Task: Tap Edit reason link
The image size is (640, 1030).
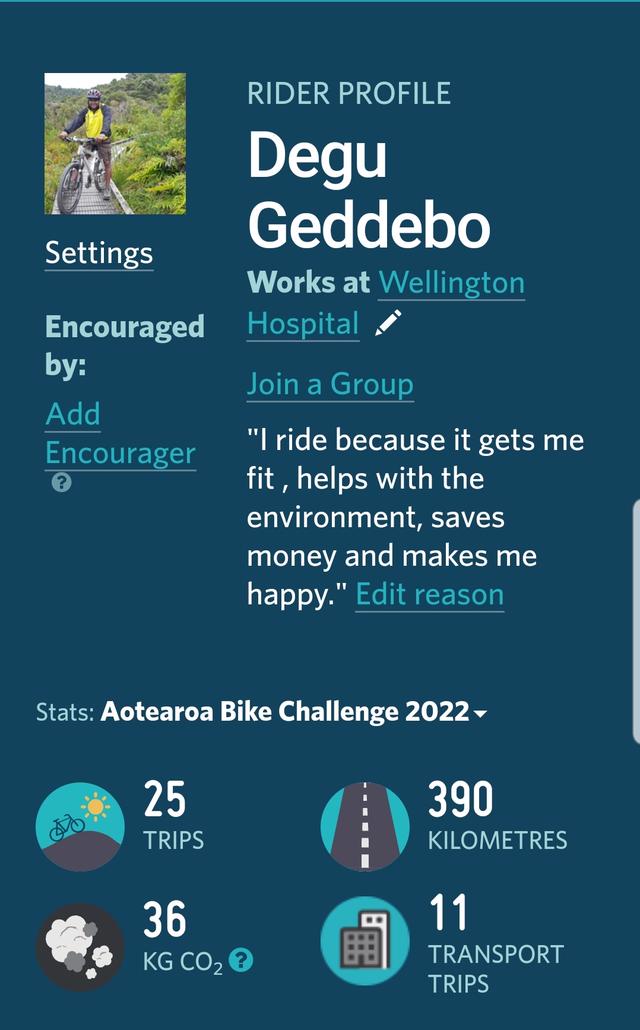Action: click(429, 594)
